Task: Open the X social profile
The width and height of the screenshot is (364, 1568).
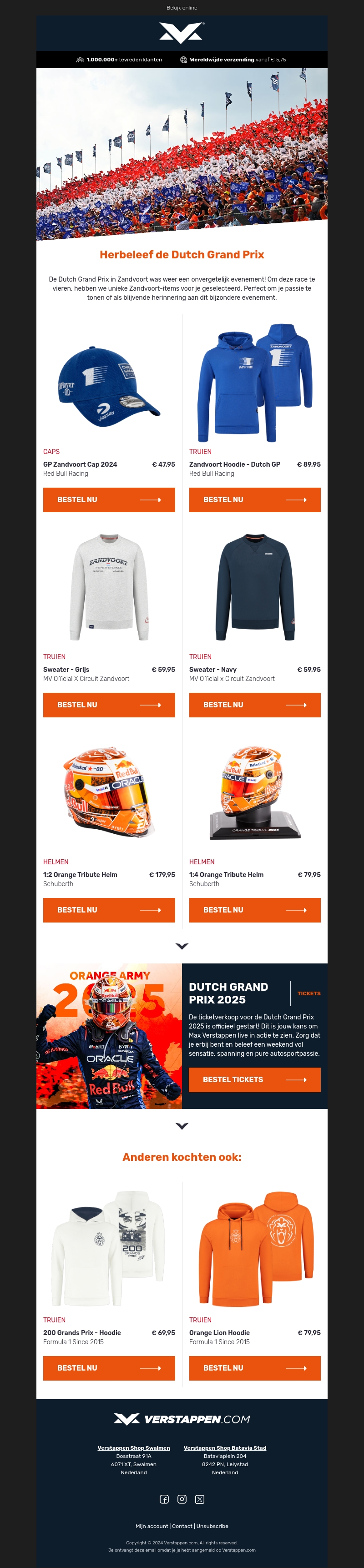Action: tap(200, 1498)
